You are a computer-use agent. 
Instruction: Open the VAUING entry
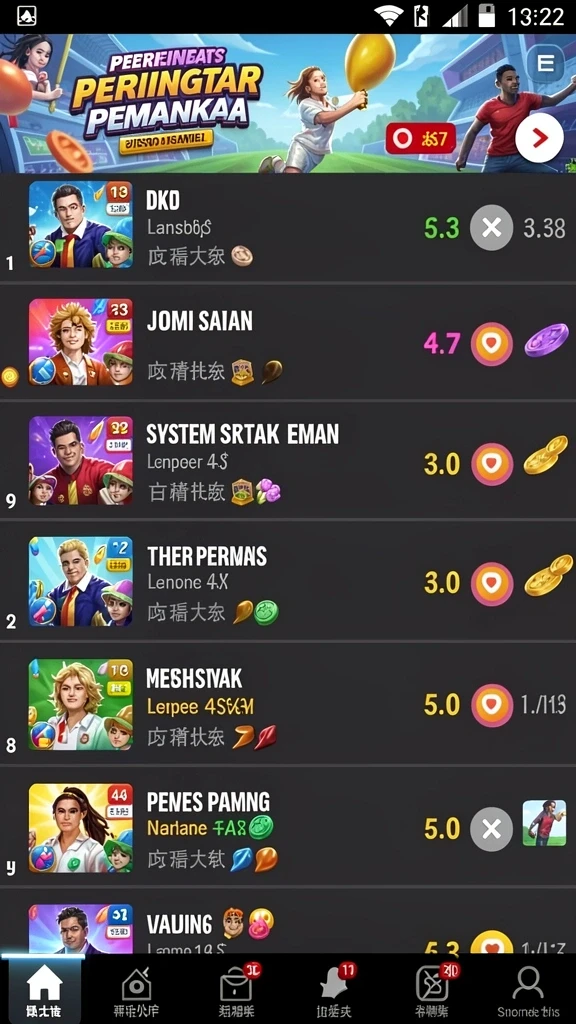(x=288, y=922)
